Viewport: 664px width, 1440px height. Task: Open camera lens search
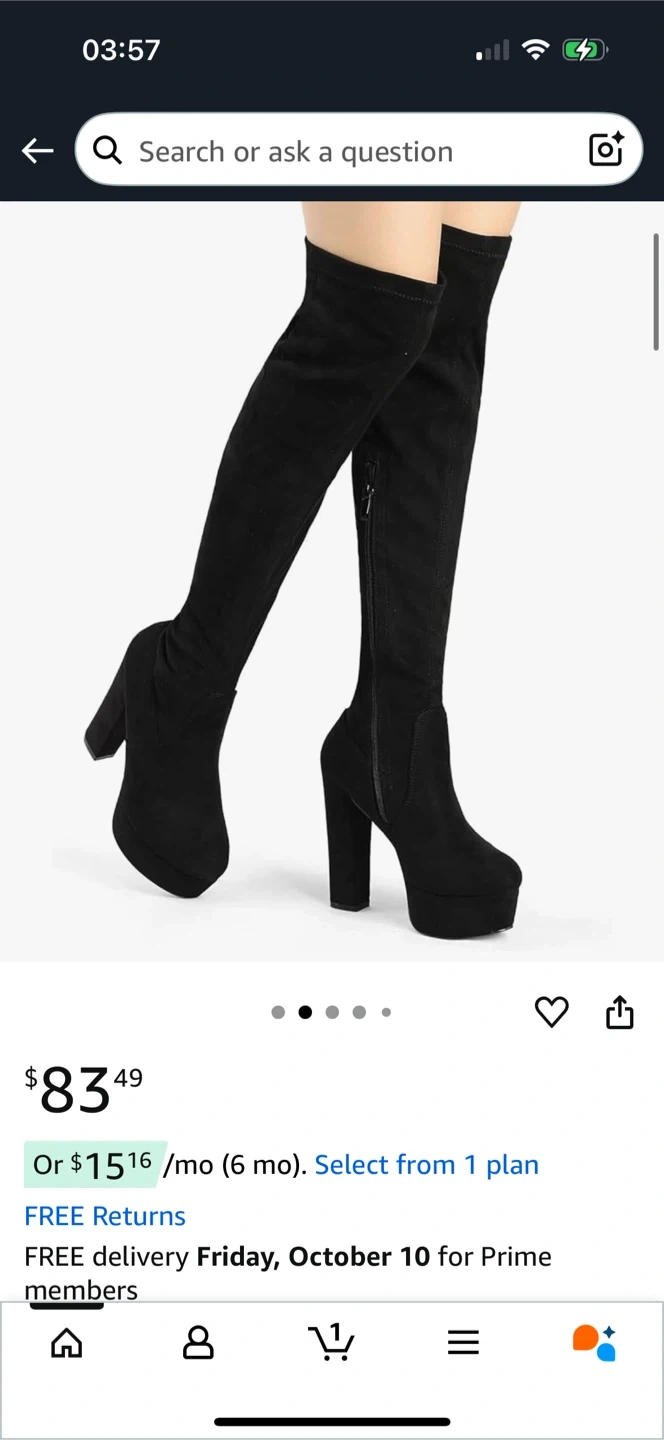[x=606, y=150]
